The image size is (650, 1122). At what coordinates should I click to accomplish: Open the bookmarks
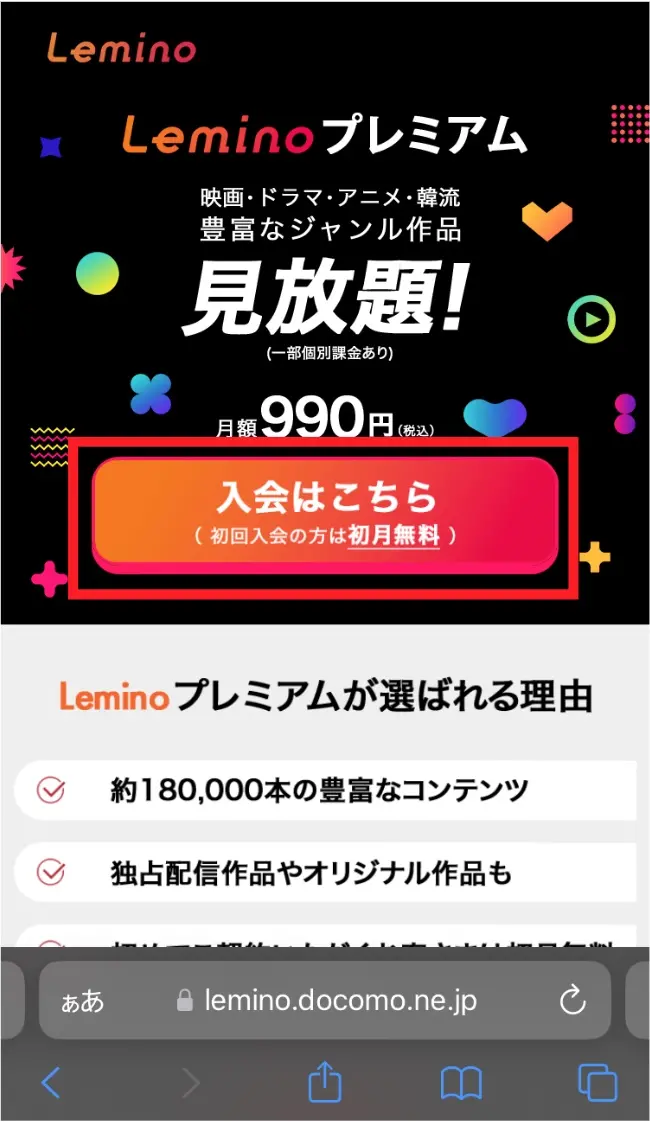(461, 1082)
